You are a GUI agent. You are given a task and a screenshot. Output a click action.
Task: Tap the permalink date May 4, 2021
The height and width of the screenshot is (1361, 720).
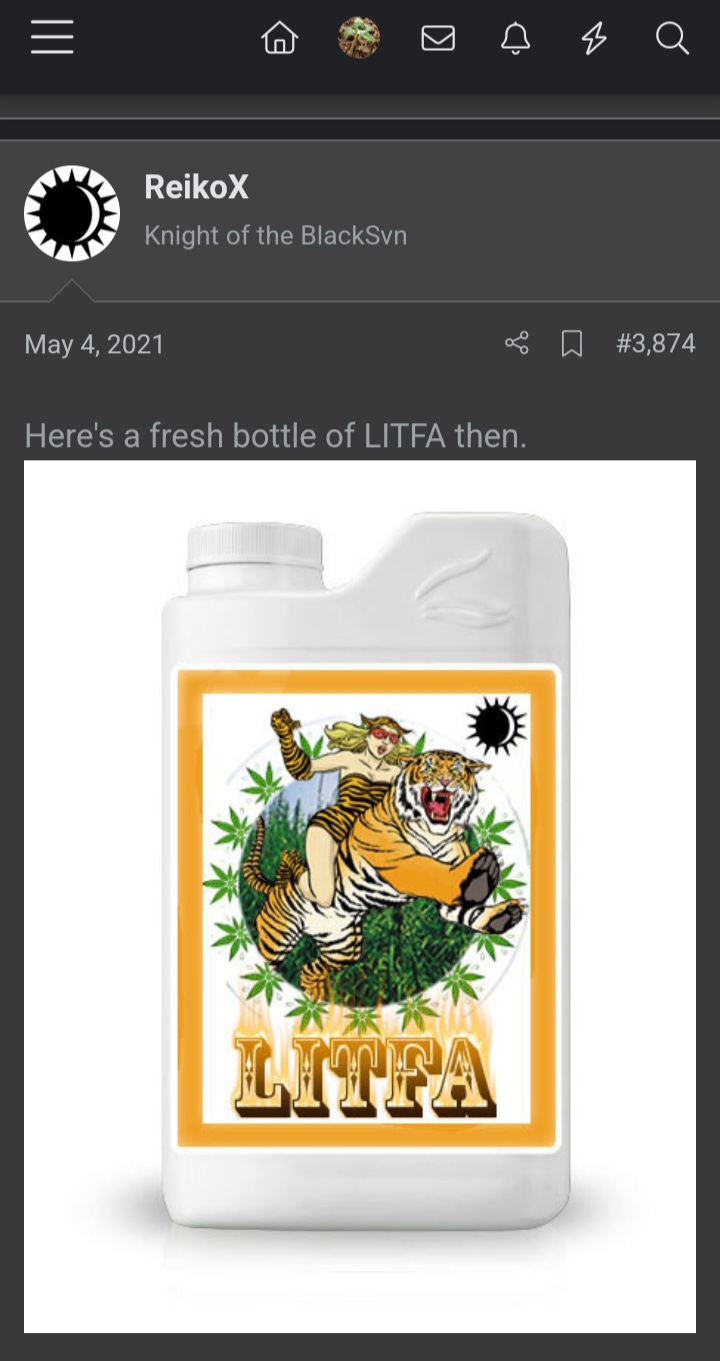pos(94,344)
